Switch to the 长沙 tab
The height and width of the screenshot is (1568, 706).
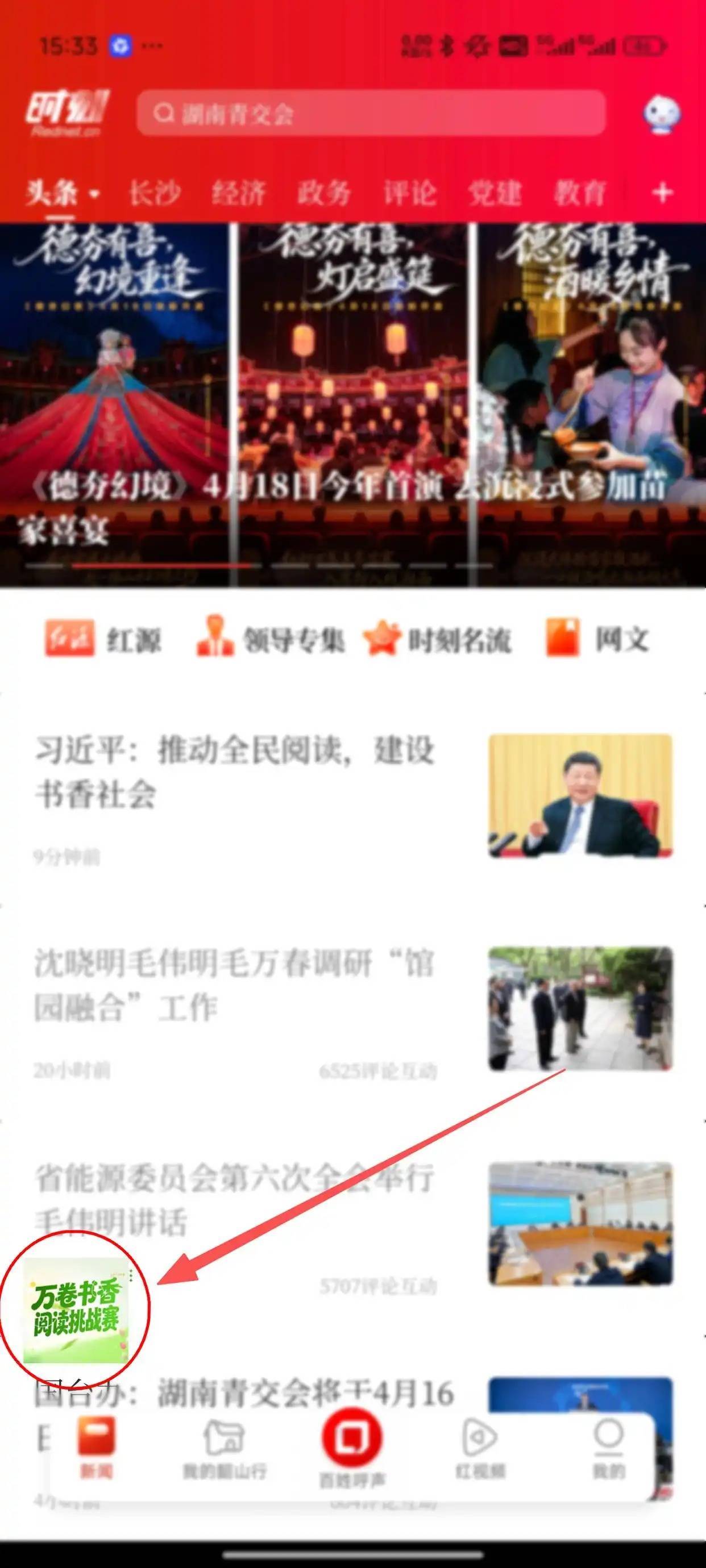coord(155,194)
